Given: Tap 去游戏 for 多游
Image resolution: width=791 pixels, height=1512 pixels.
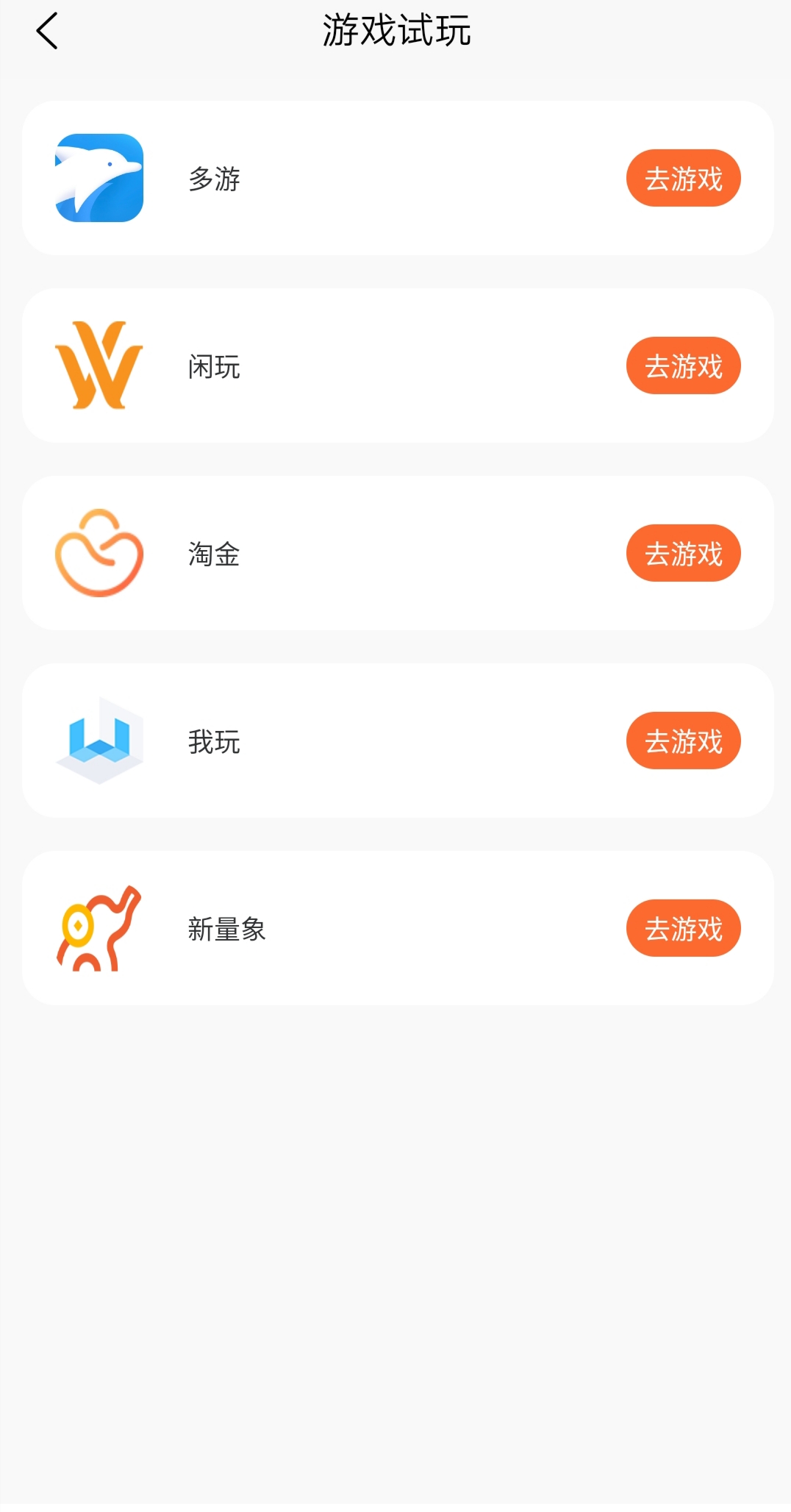Looking at the screenshot, I should [x=683, y=178].
